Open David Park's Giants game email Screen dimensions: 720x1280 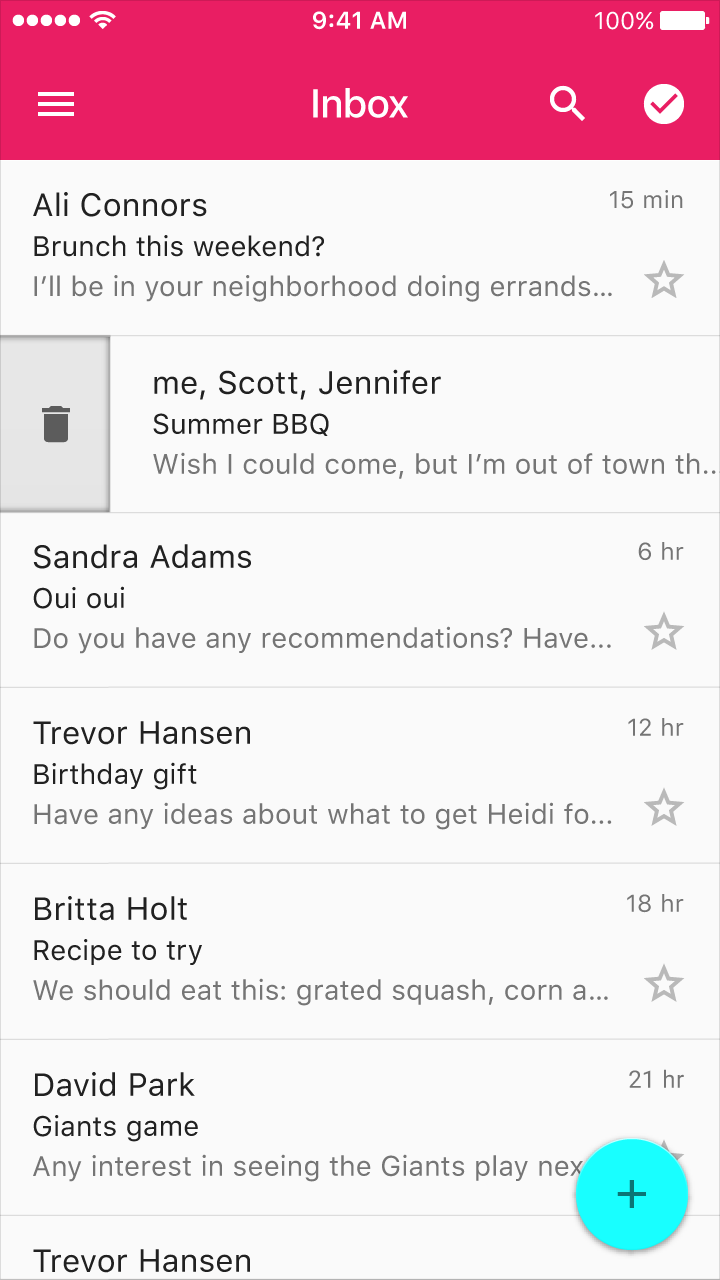pyautogui.click(x=300, y=1128)
